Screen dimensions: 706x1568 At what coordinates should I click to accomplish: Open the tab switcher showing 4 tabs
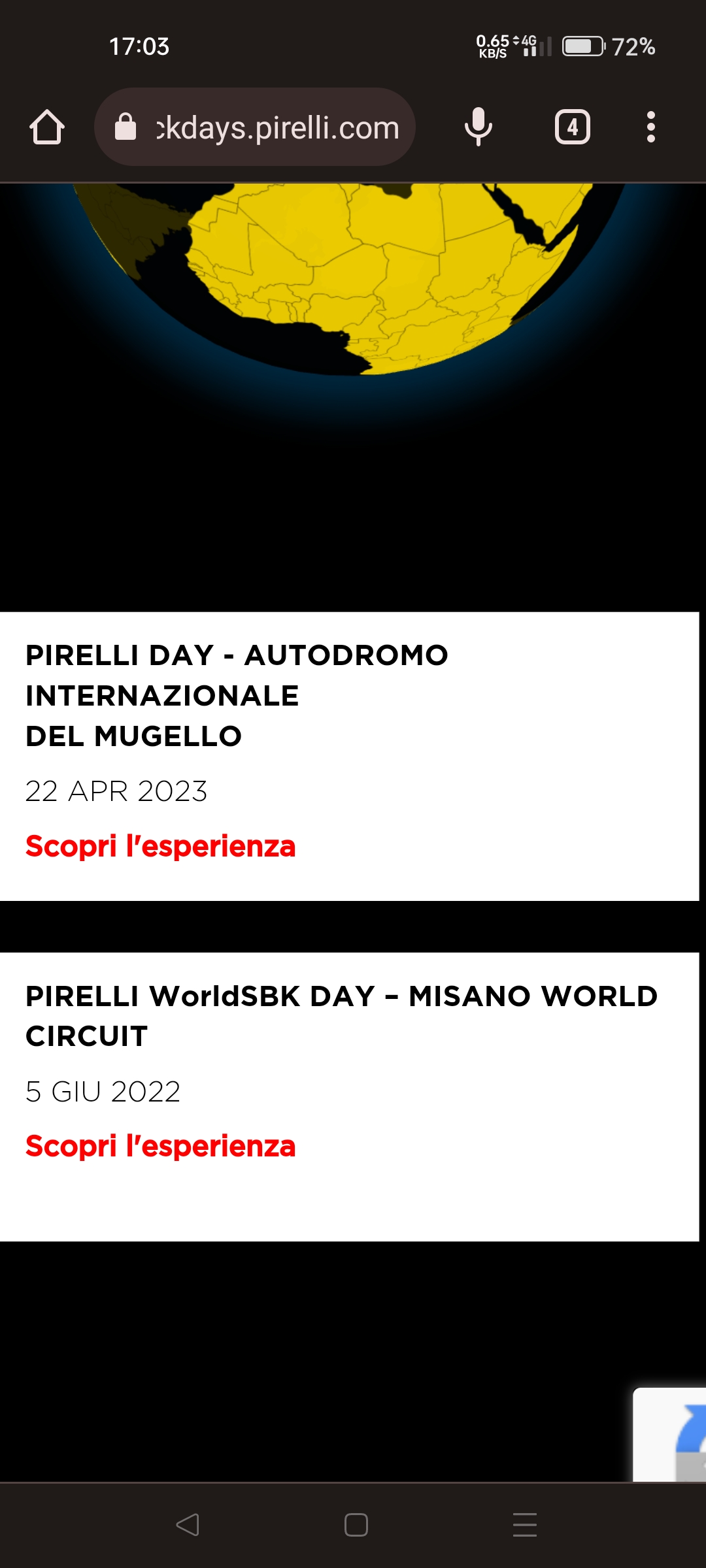pos(573,127)
